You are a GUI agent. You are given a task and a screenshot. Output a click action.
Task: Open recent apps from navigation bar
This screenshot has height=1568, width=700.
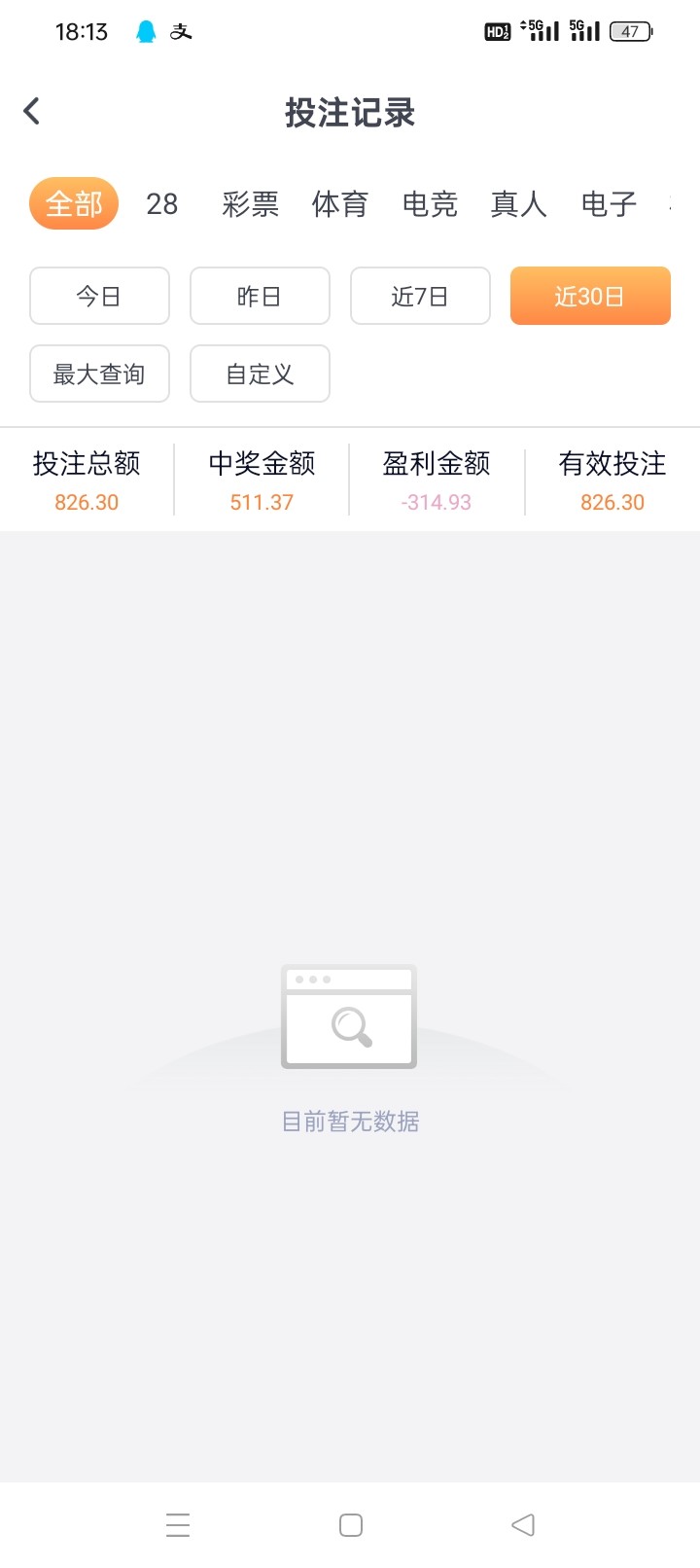pos(178,1524)
